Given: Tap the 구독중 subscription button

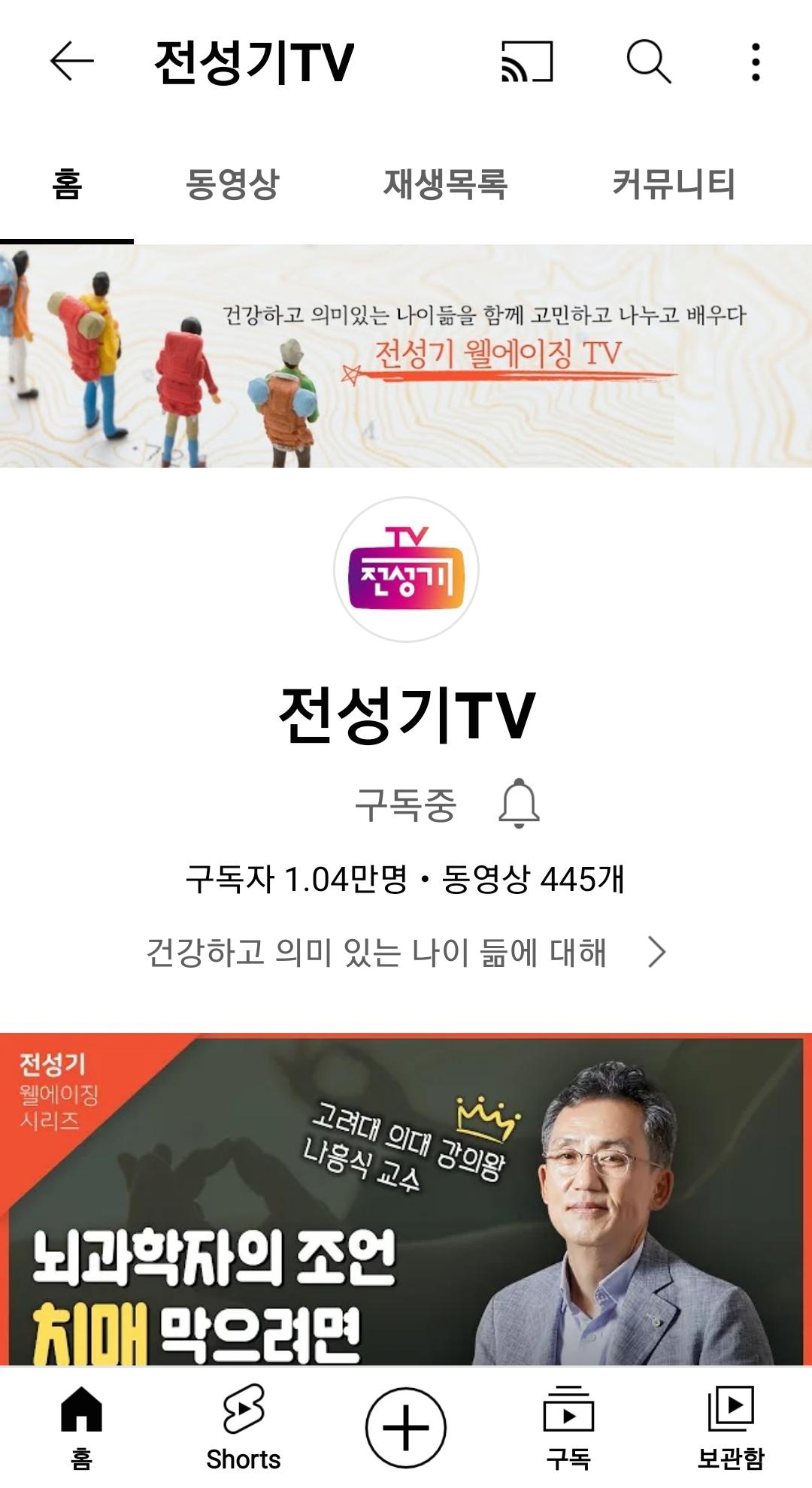Looking at the screenshot, I should [x=406, y=804].
